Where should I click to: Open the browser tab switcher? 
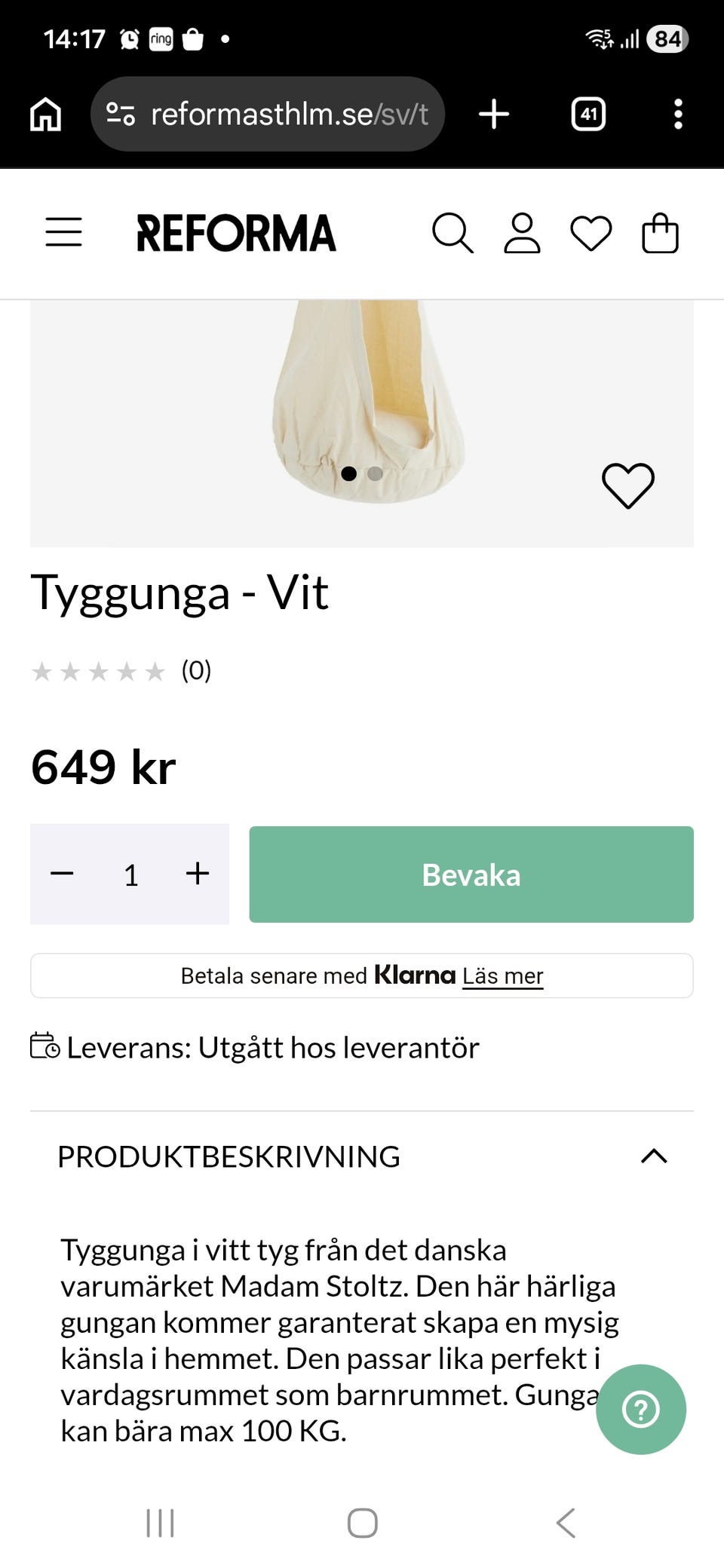point(588,115)
